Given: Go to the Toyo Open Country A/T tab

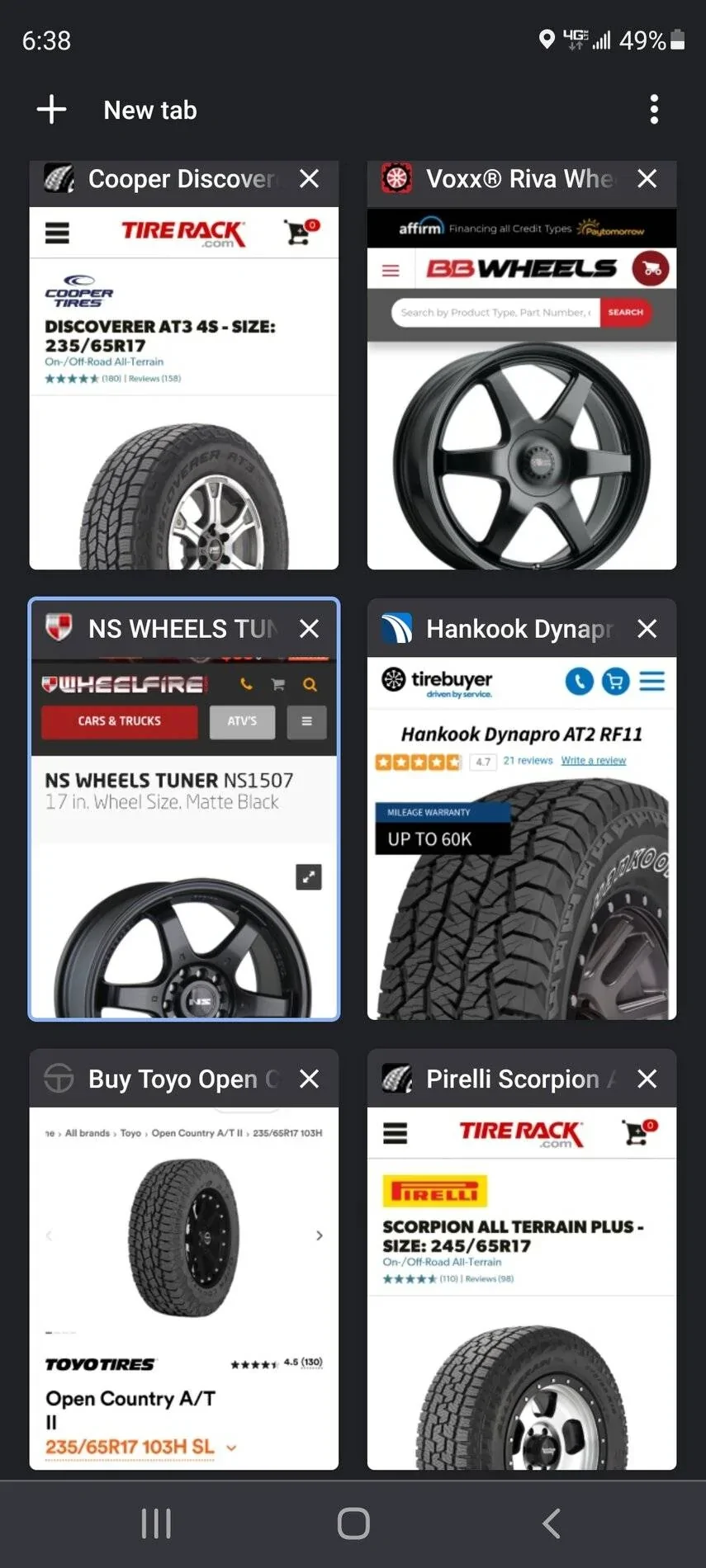Looking at the screenshot, I should [x=183, y=1287].
